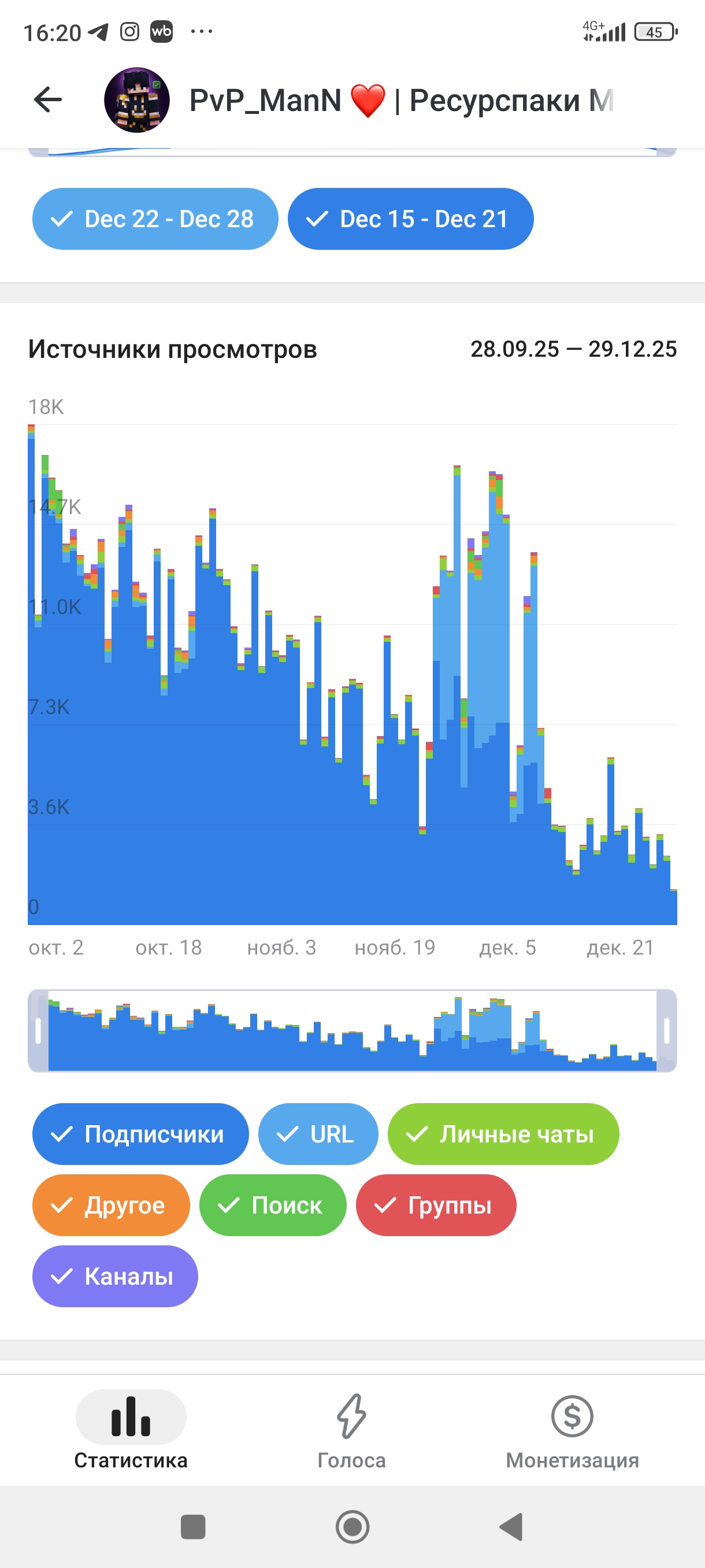The image size is (705, 1568).
Task: Toggle the Каналы source chip
Action: point(115,1277)
